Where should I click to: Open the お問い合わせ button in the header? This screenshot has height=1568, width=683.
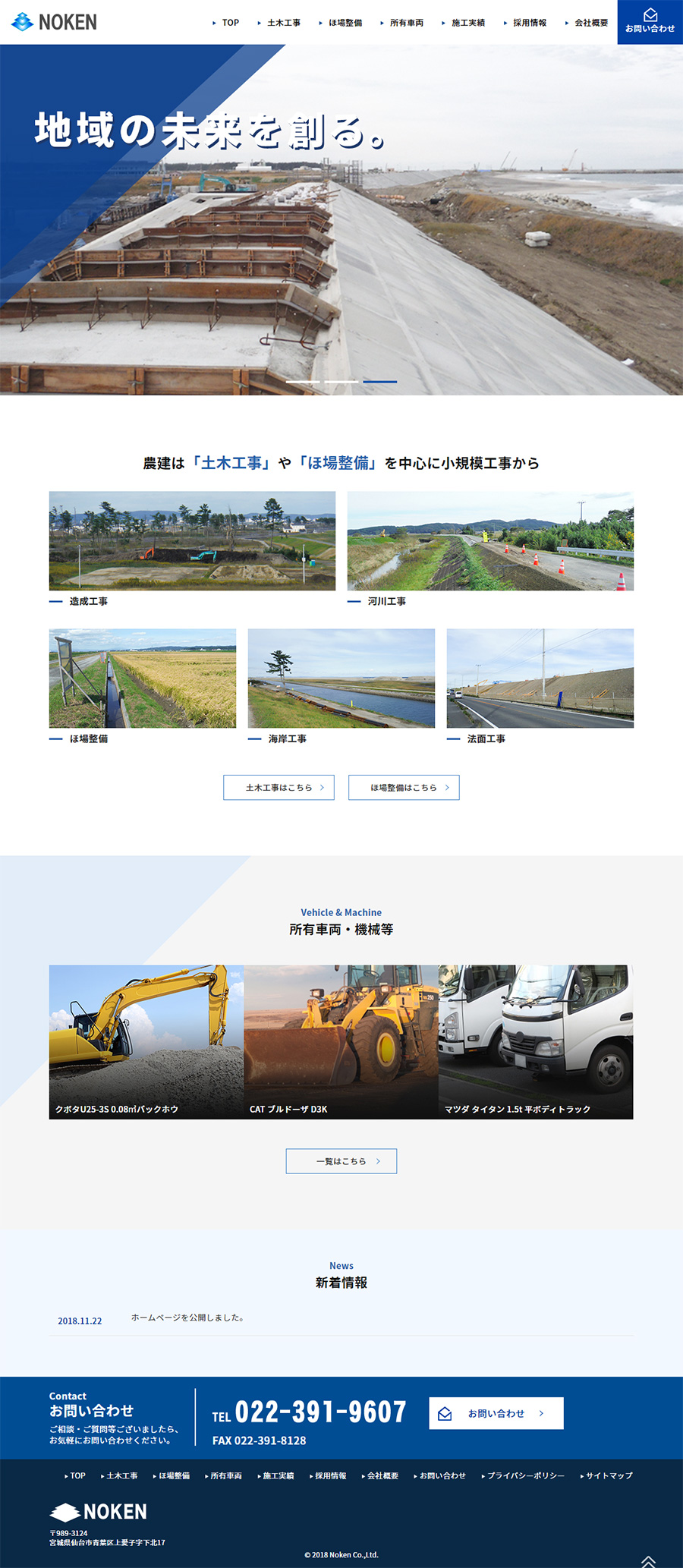[650, 22]
